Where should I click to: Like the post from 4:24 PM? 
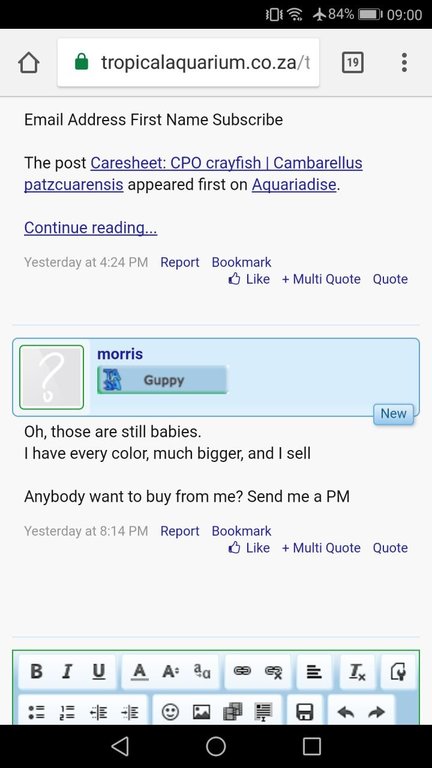pyautogui.click(x=249, y=279)
